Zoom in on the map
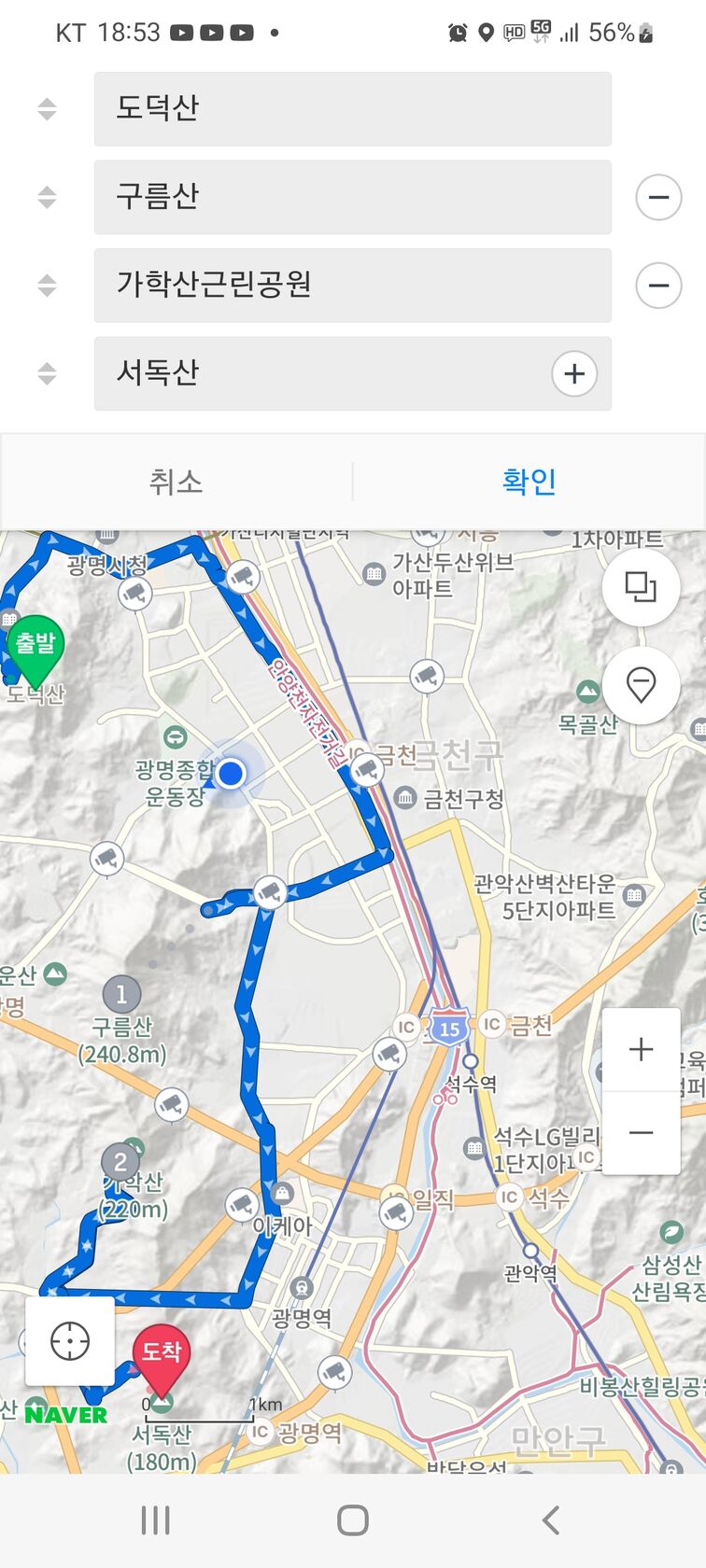 [641, 1049]
